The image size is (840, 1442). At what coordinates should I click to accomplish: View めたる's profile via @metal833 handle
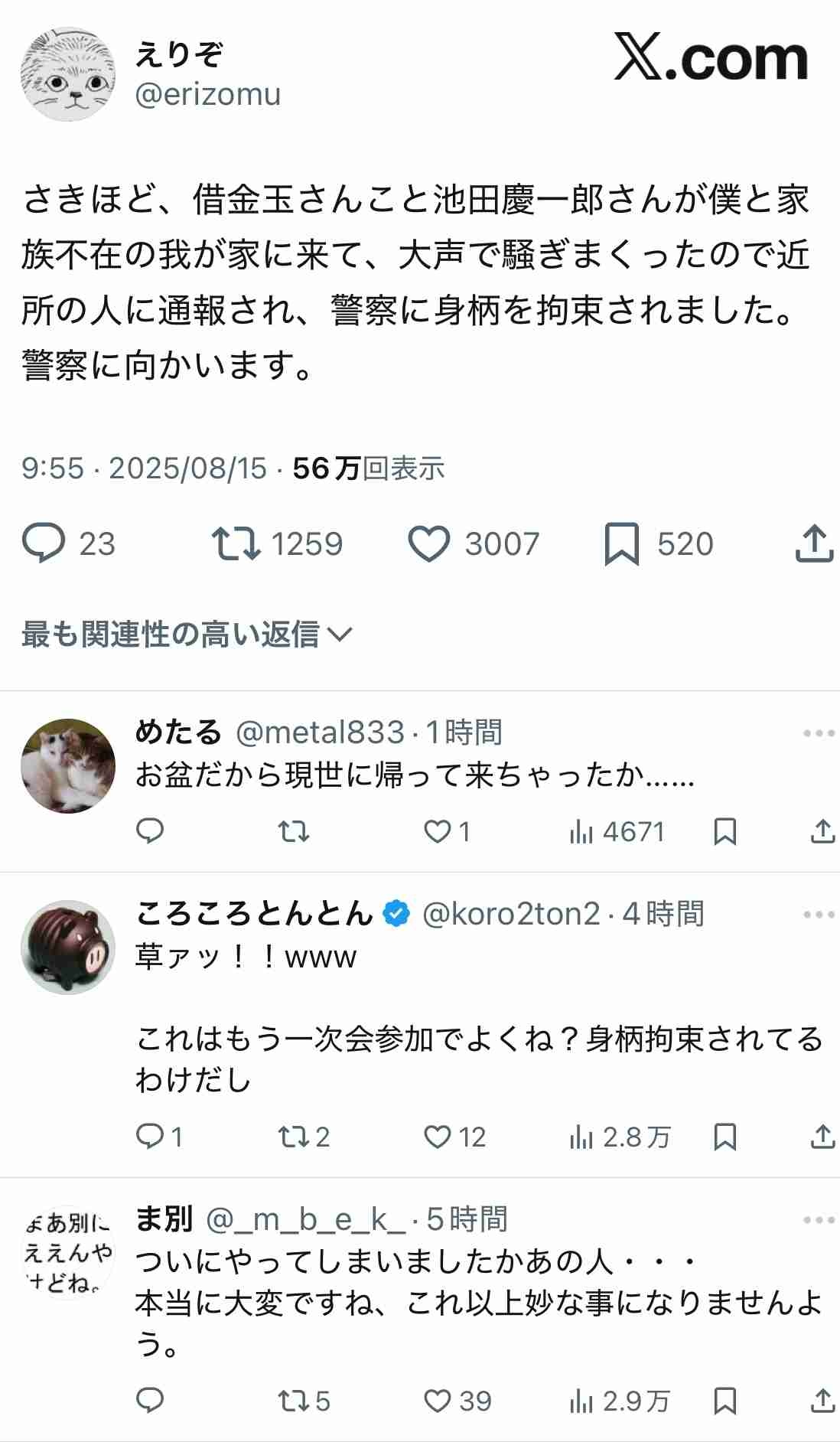click(x=320, y=732)
